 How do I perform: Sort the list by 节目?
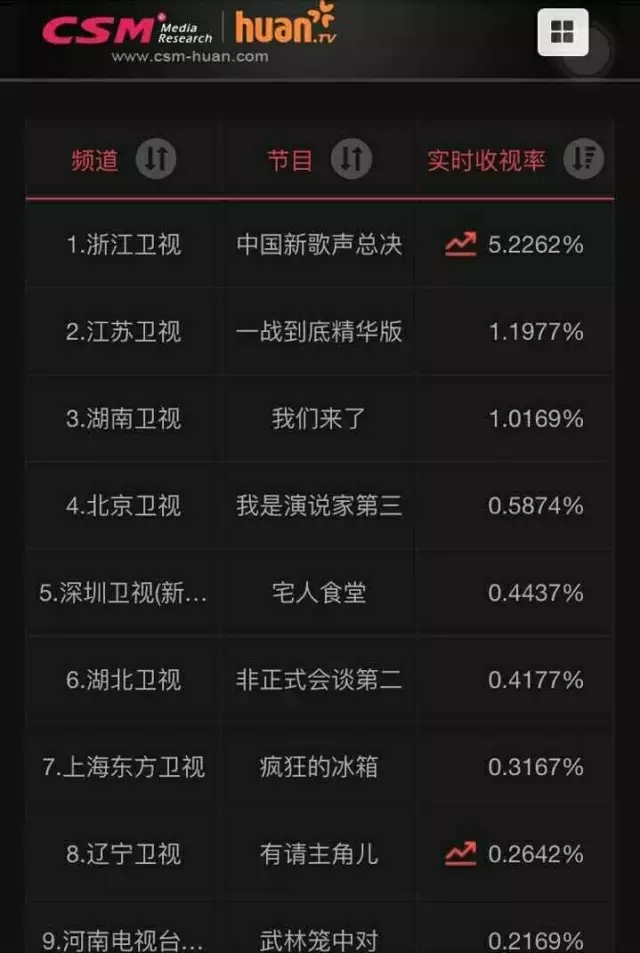(350, 160)
